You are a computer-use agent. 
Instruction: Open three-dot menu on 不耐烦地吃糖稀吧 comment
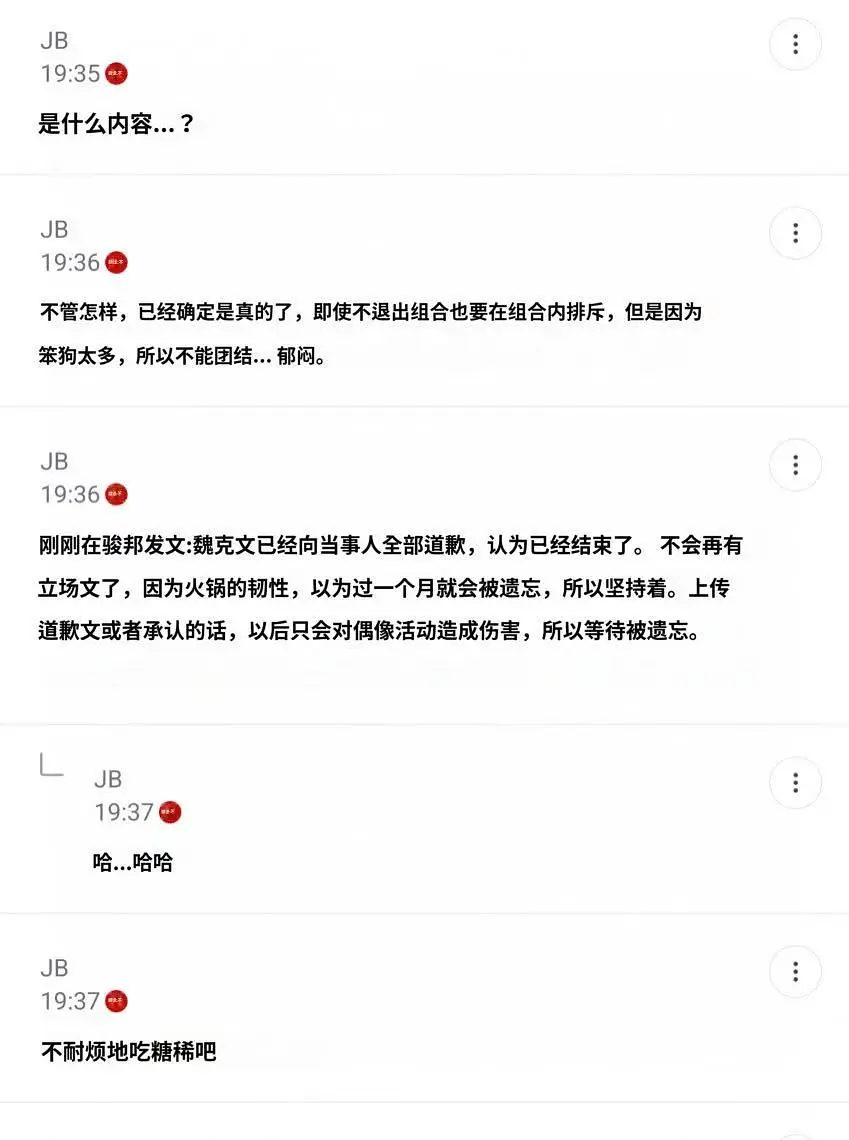coord(795,972)
